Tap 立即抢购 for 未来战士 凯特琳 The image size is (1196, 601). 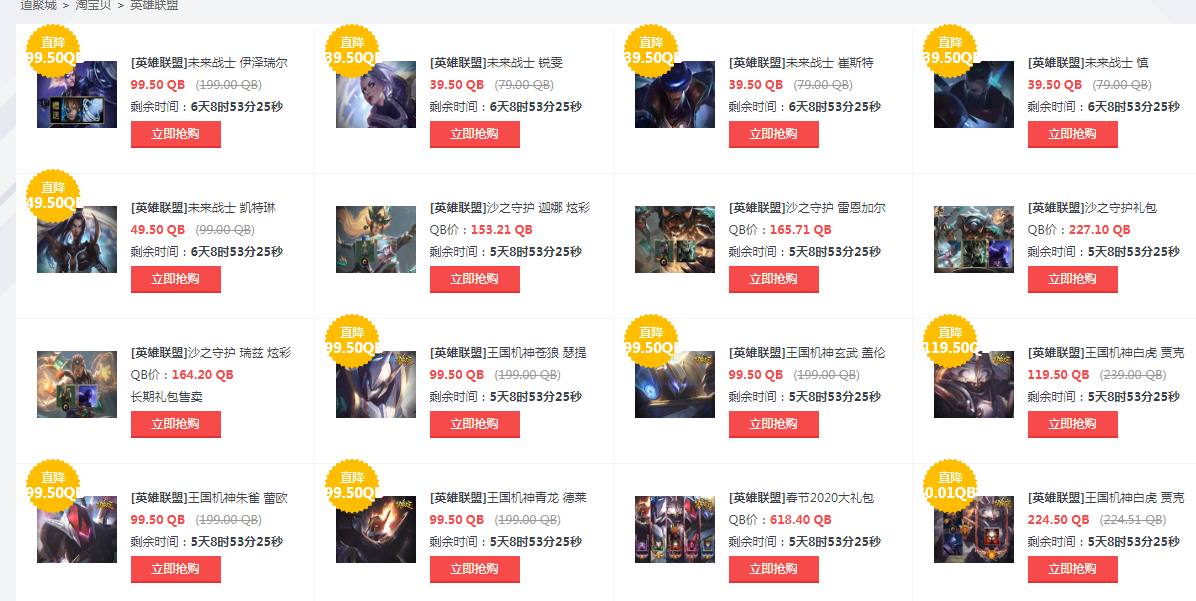click(175, 279)
